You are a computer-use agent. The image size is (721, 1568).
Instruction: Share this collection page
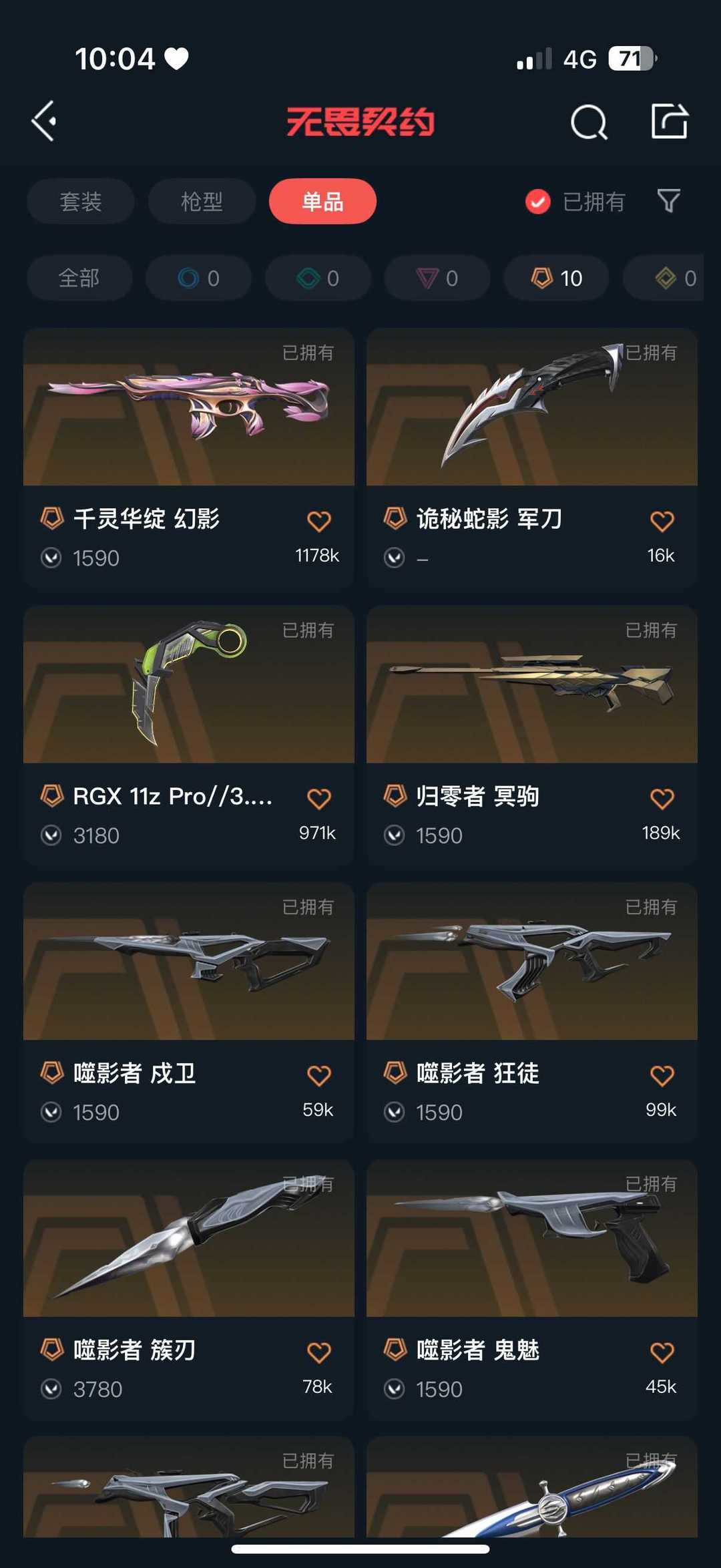tap(670, 121)
